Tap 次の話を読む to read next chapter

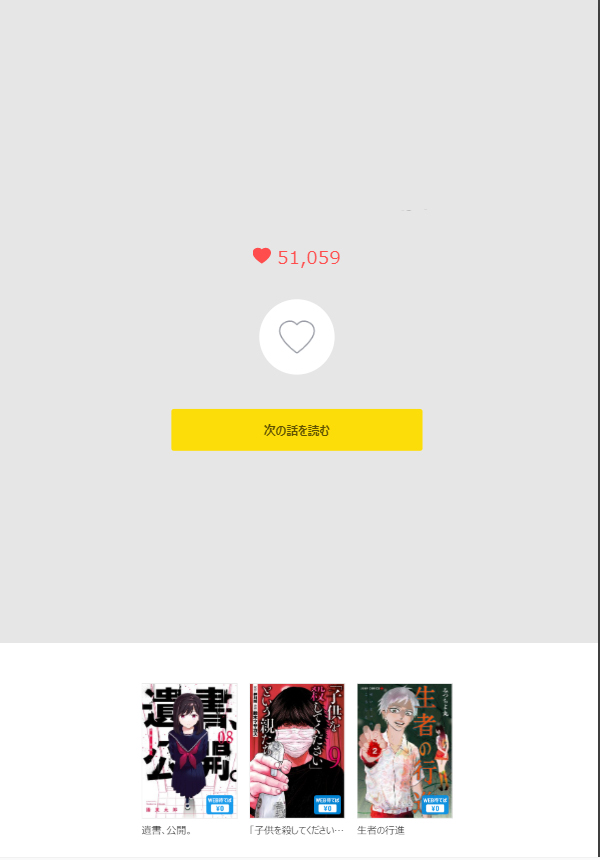click(x=297, y=430)
